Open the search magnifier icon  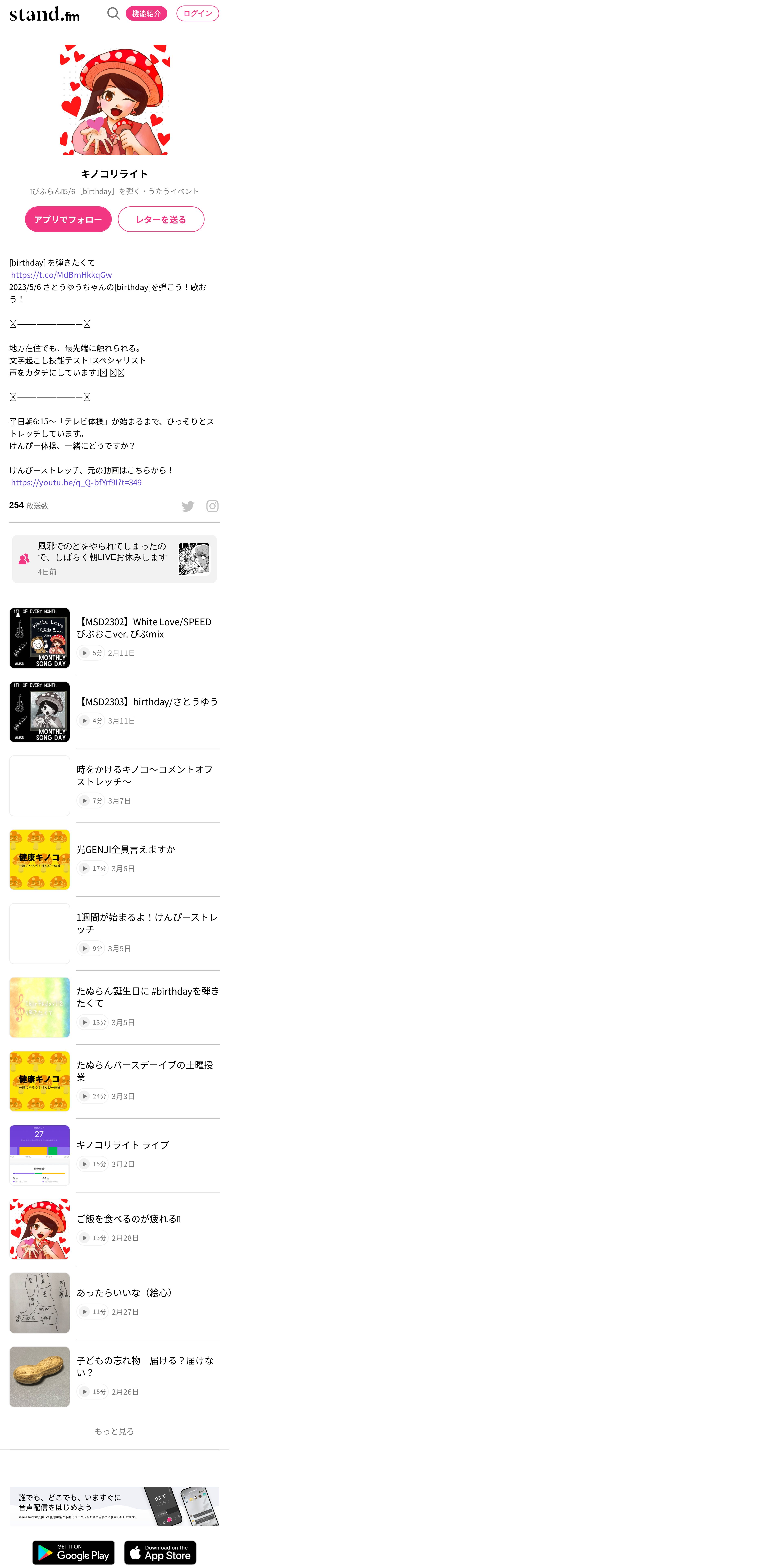[x=113, y=13]
